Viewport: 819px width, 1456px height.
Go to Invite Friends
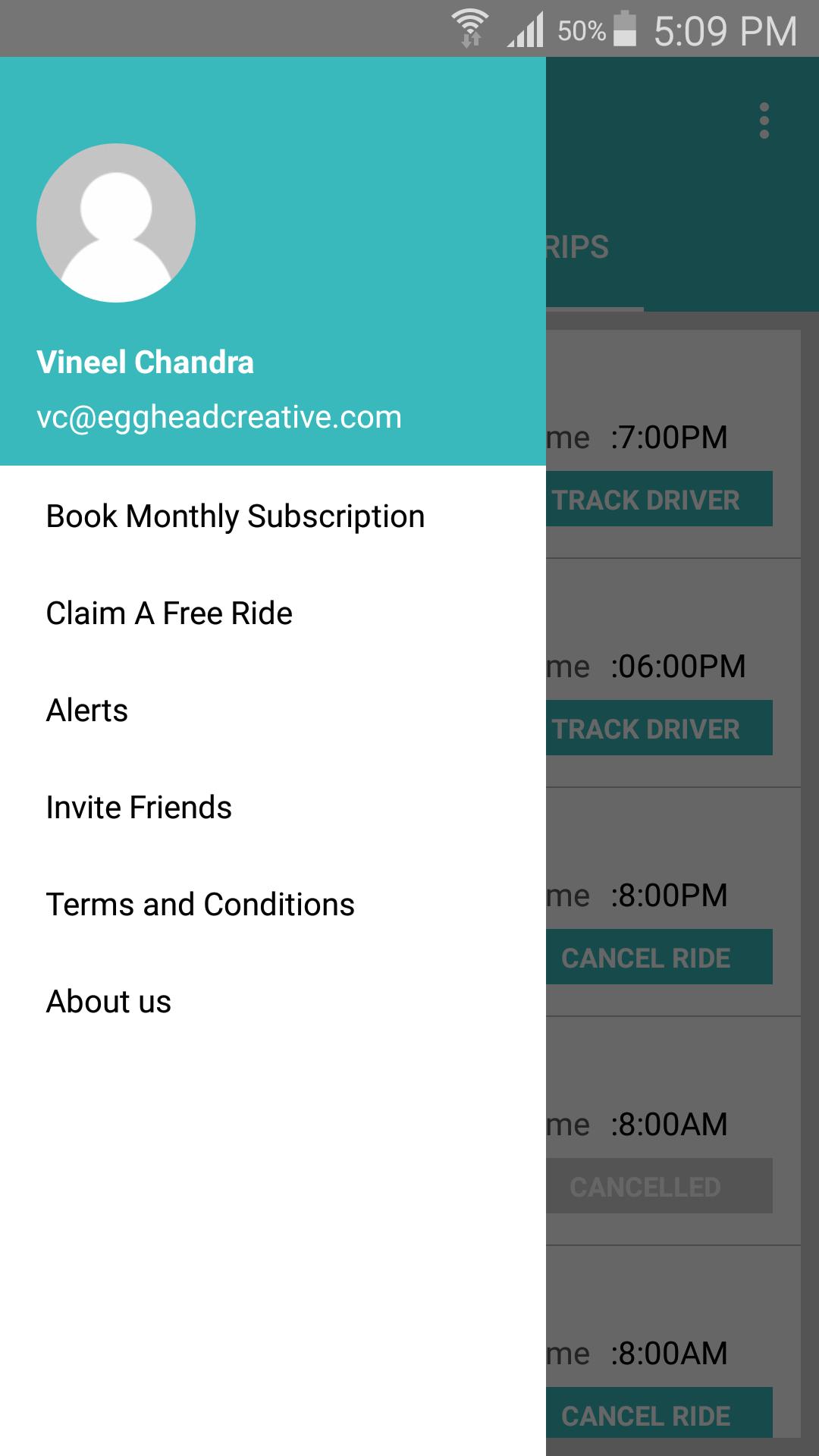(139, 808)
